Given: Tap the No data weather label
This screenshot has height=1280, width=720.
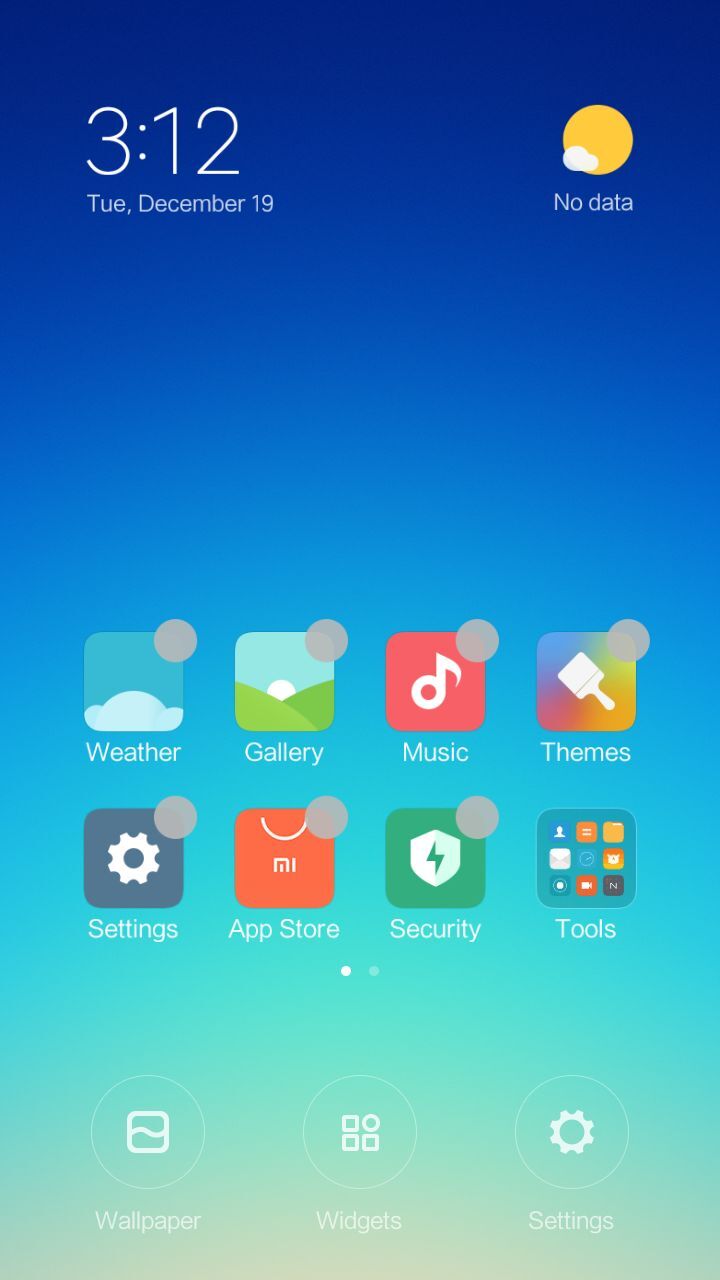Looking at the screenshot, I should pyautogui.click(x=593, y=202).
